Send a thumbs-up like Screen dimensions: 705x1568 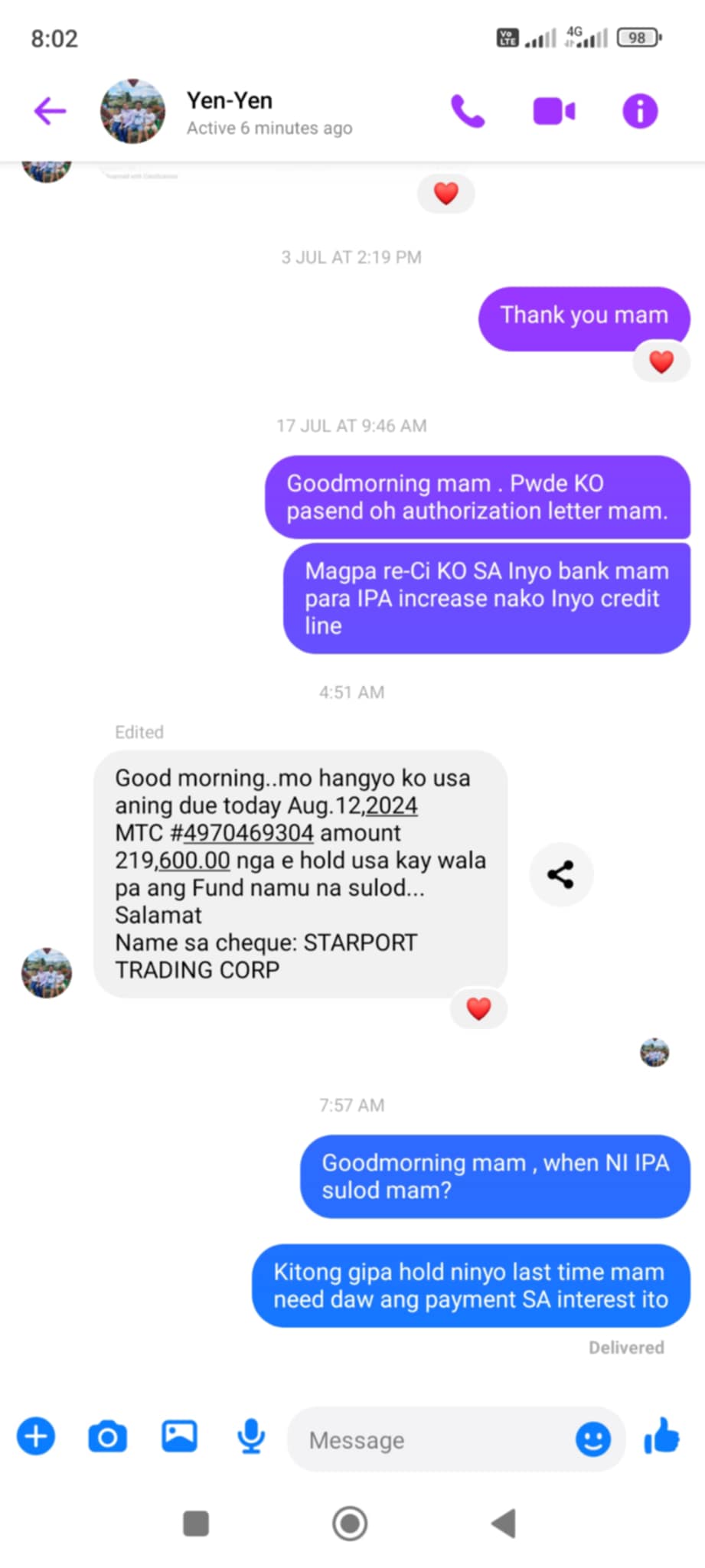662,1436
